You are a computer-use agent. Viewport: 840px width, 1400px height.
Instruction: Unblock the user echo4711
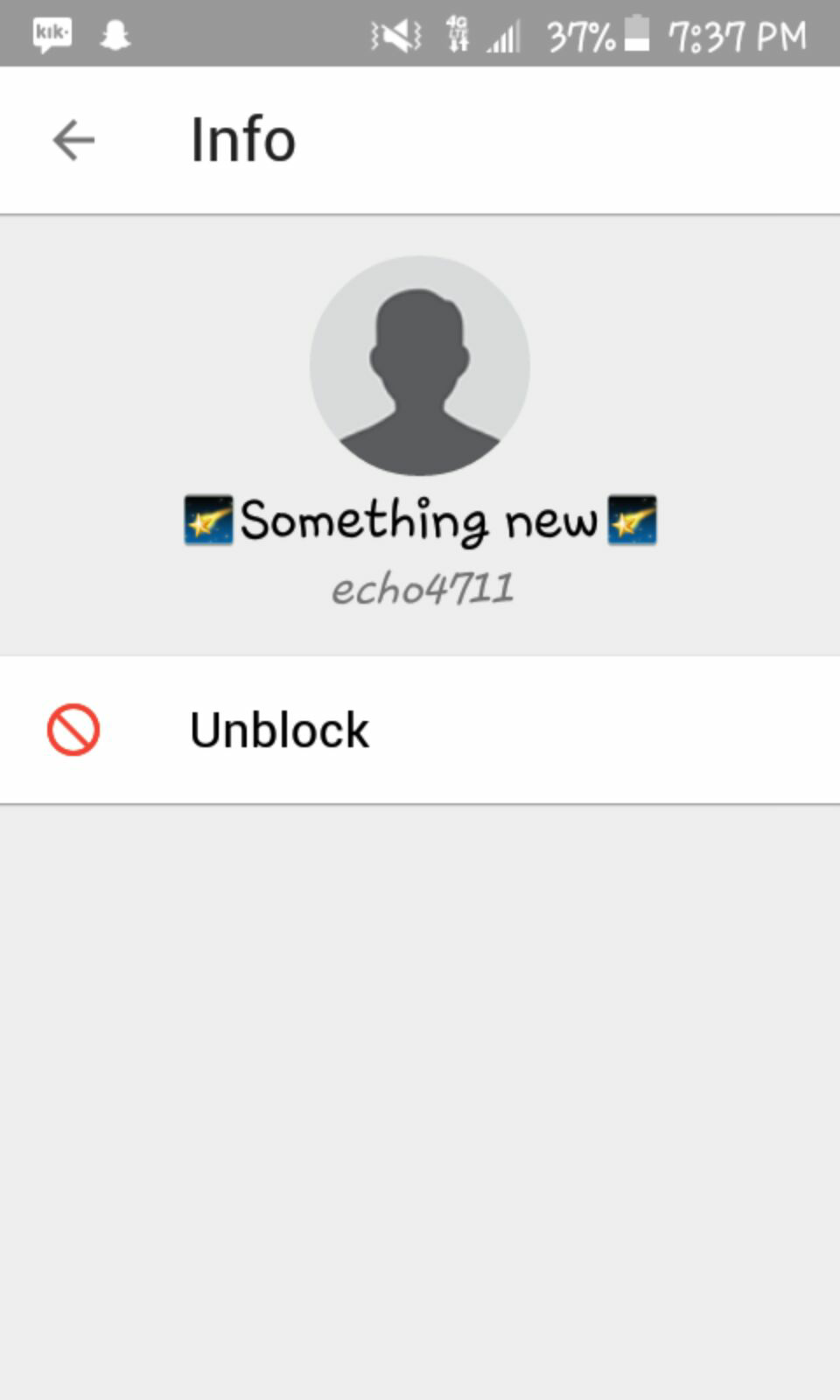coord(420,730)
